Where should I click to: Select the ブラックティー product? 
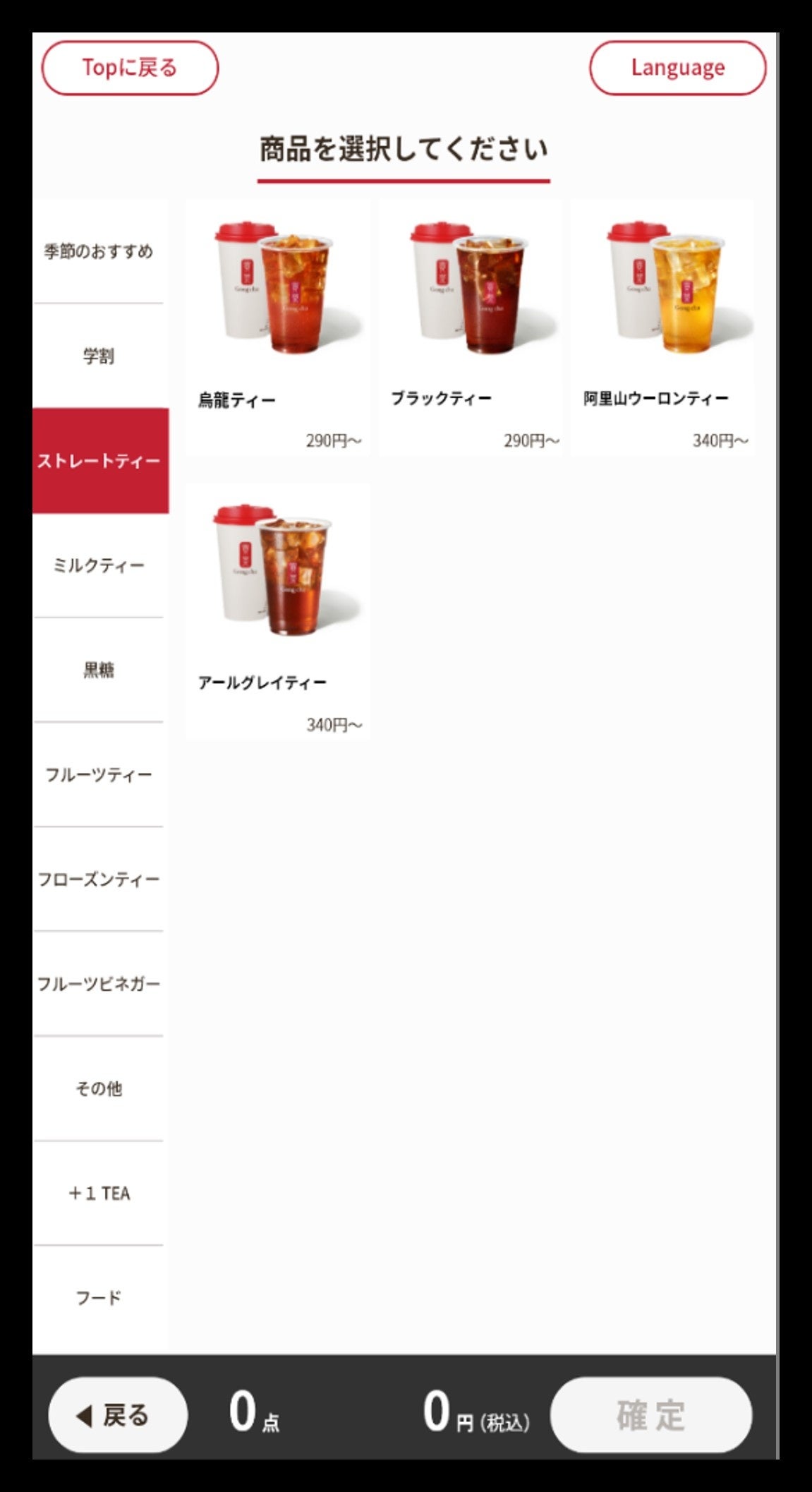(x=471, y=328)
